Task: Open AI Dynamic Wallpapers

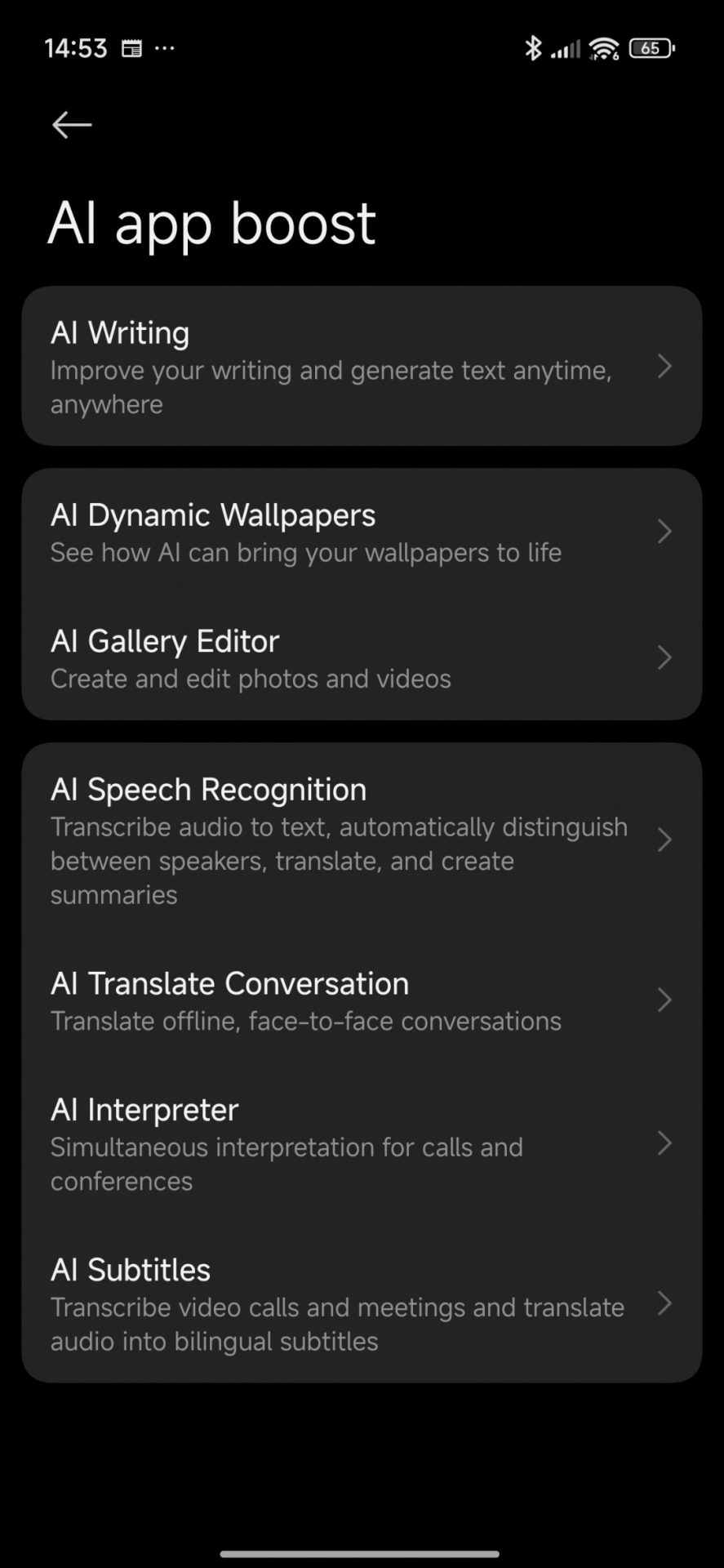Action: (361, 532)
